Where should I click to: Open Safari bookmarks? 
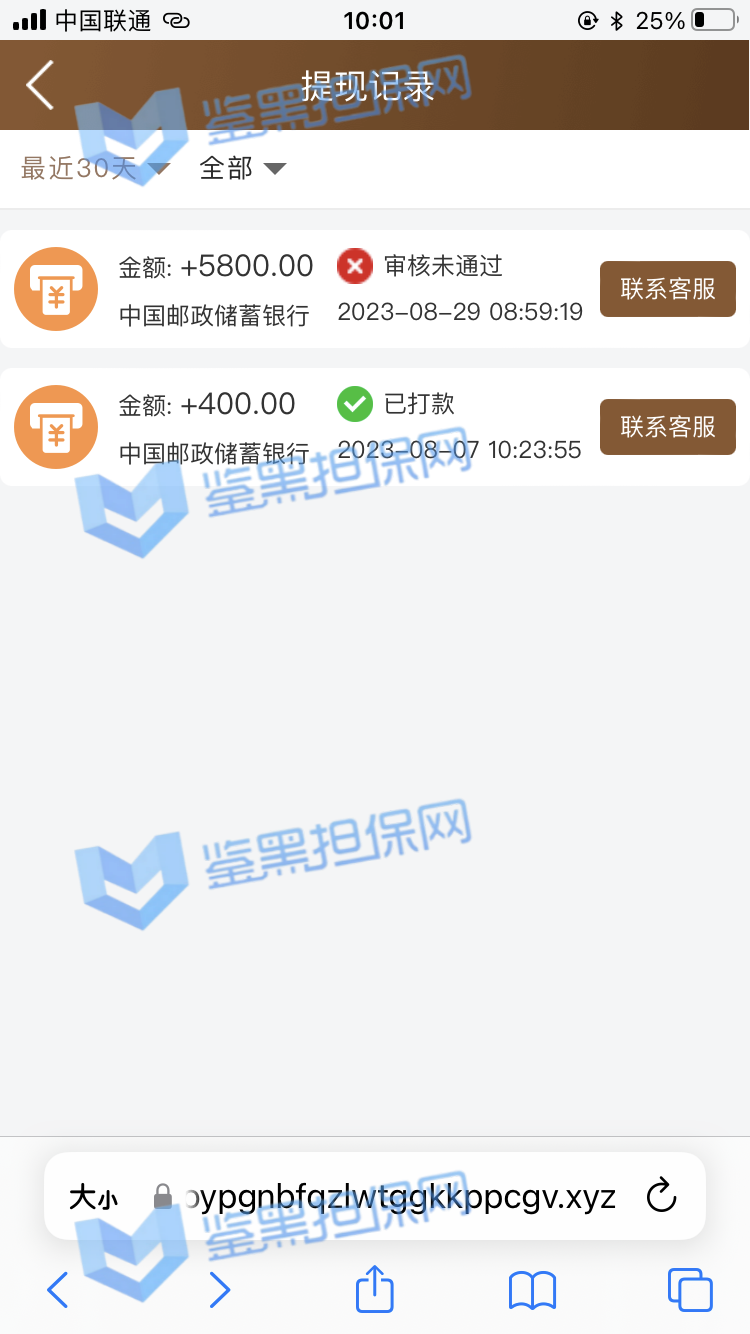(x=532, y=1290)
